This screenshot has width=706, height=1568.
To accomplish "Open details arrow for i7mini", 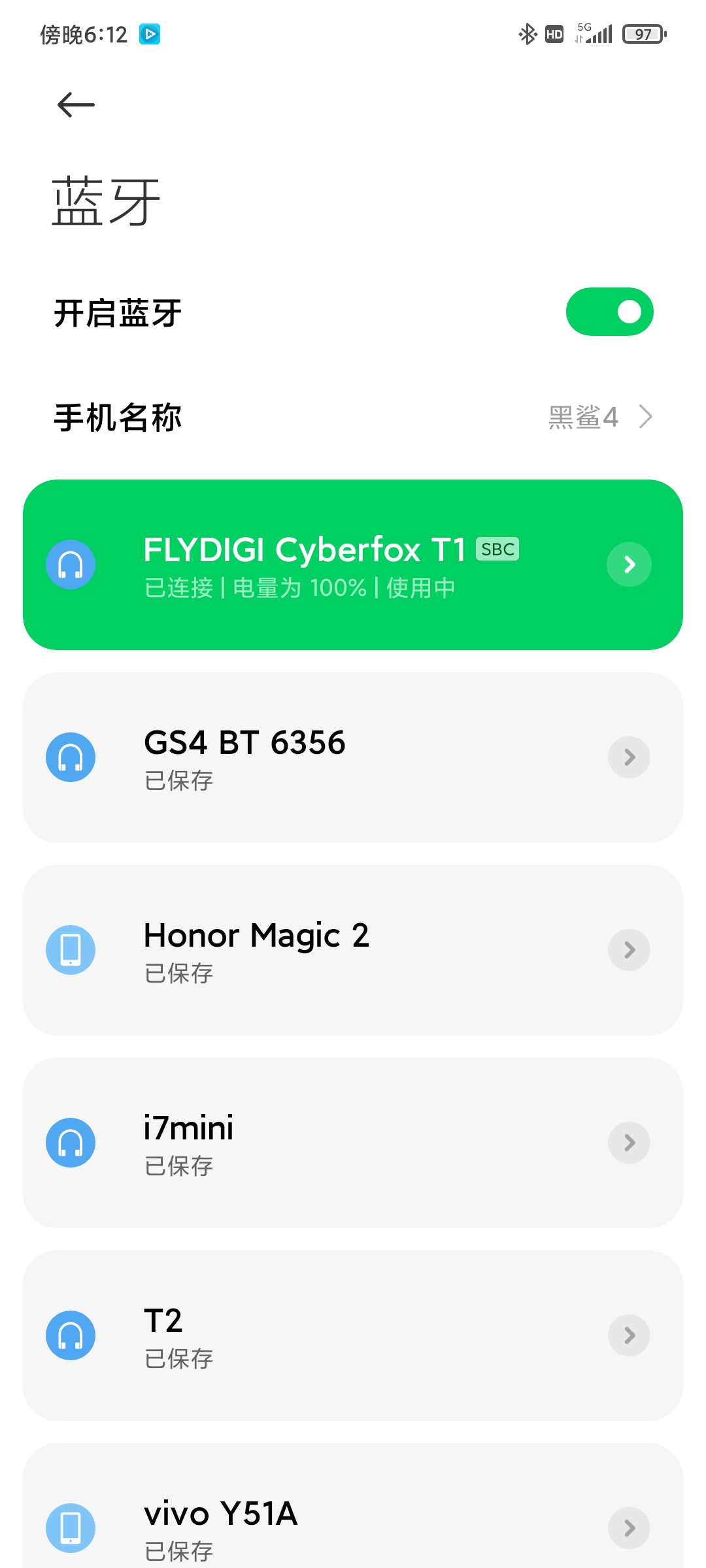I will pos(629,1143).
